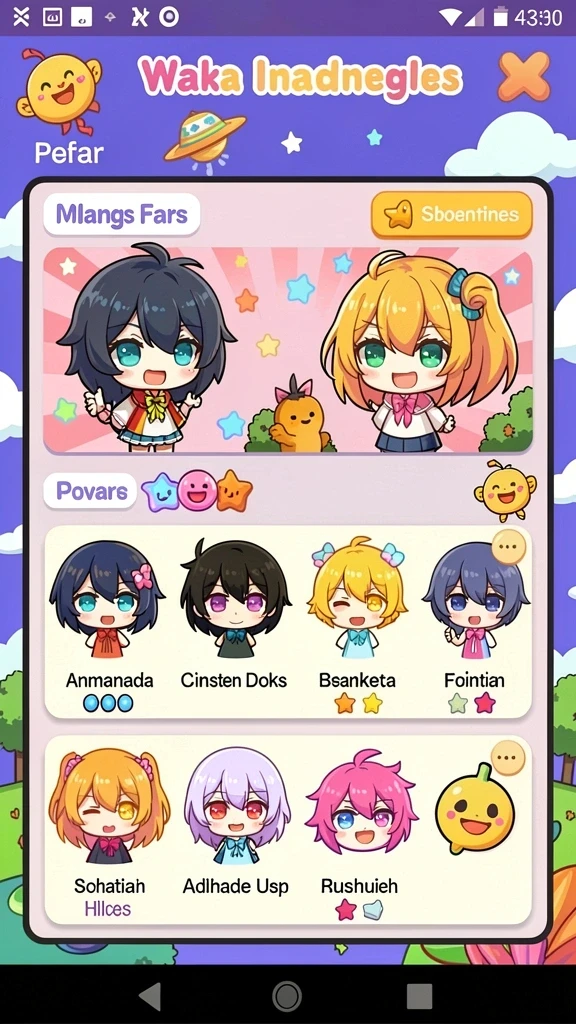This screenshot has width=576, height=1024.
Task: Select the character Cinsten Doks
Action: [x=234, y=626]
